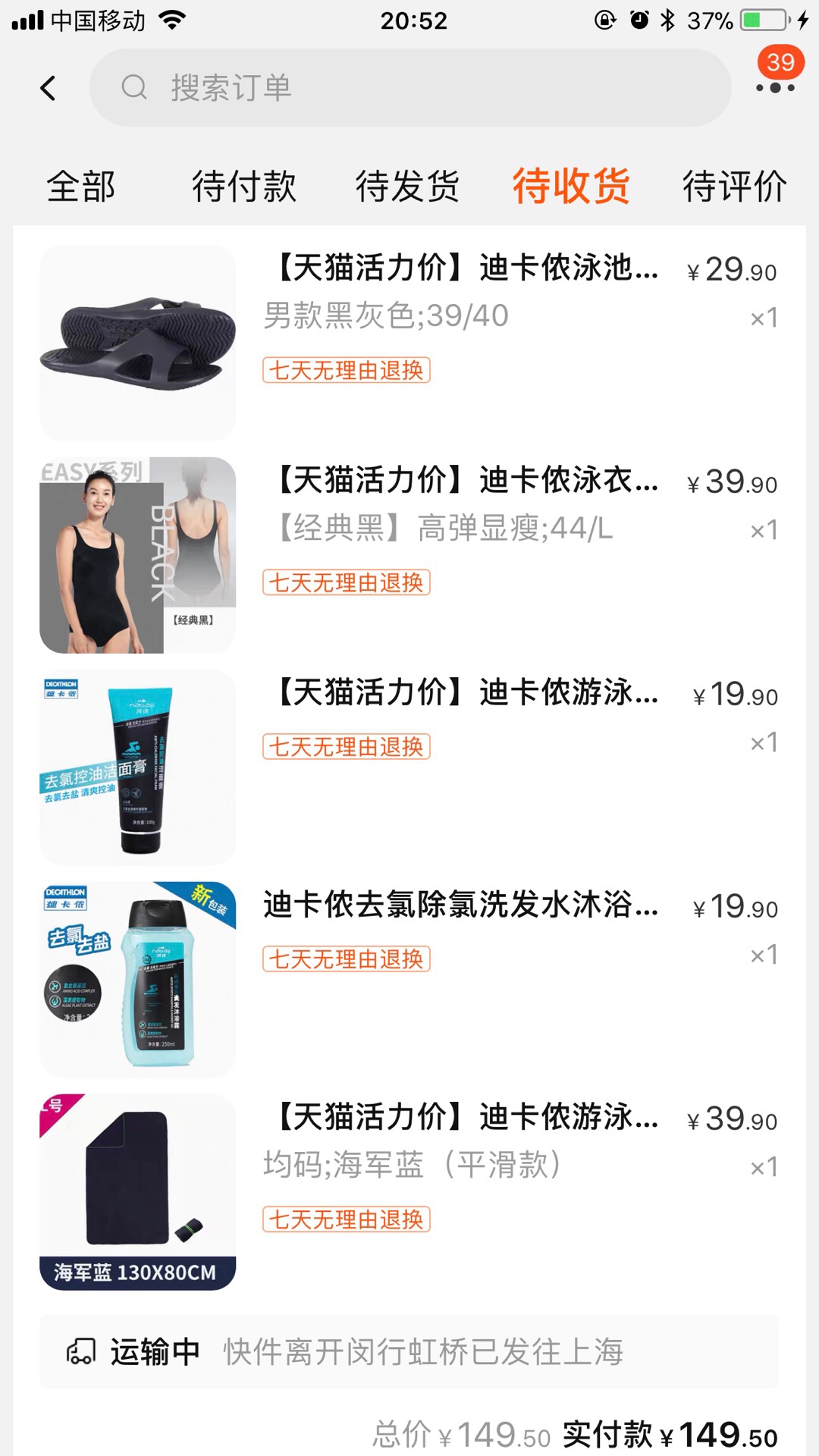Viewport: 819px width, 1456px height.
Task: Open the 迪卡侬泳衣 经典黑 swimsuit item
Action: [x=409, y=554]
